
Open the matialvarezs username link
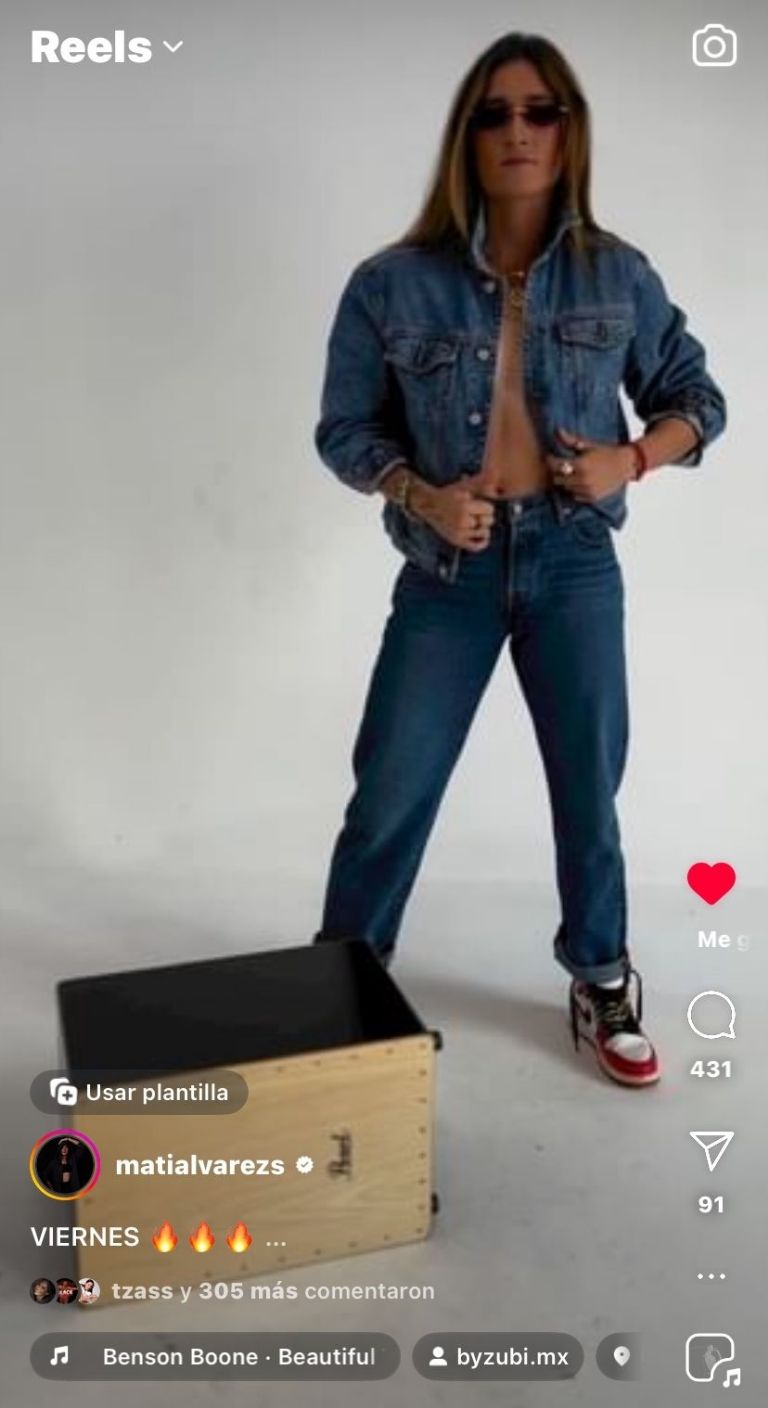click(x=200, y=1165)
